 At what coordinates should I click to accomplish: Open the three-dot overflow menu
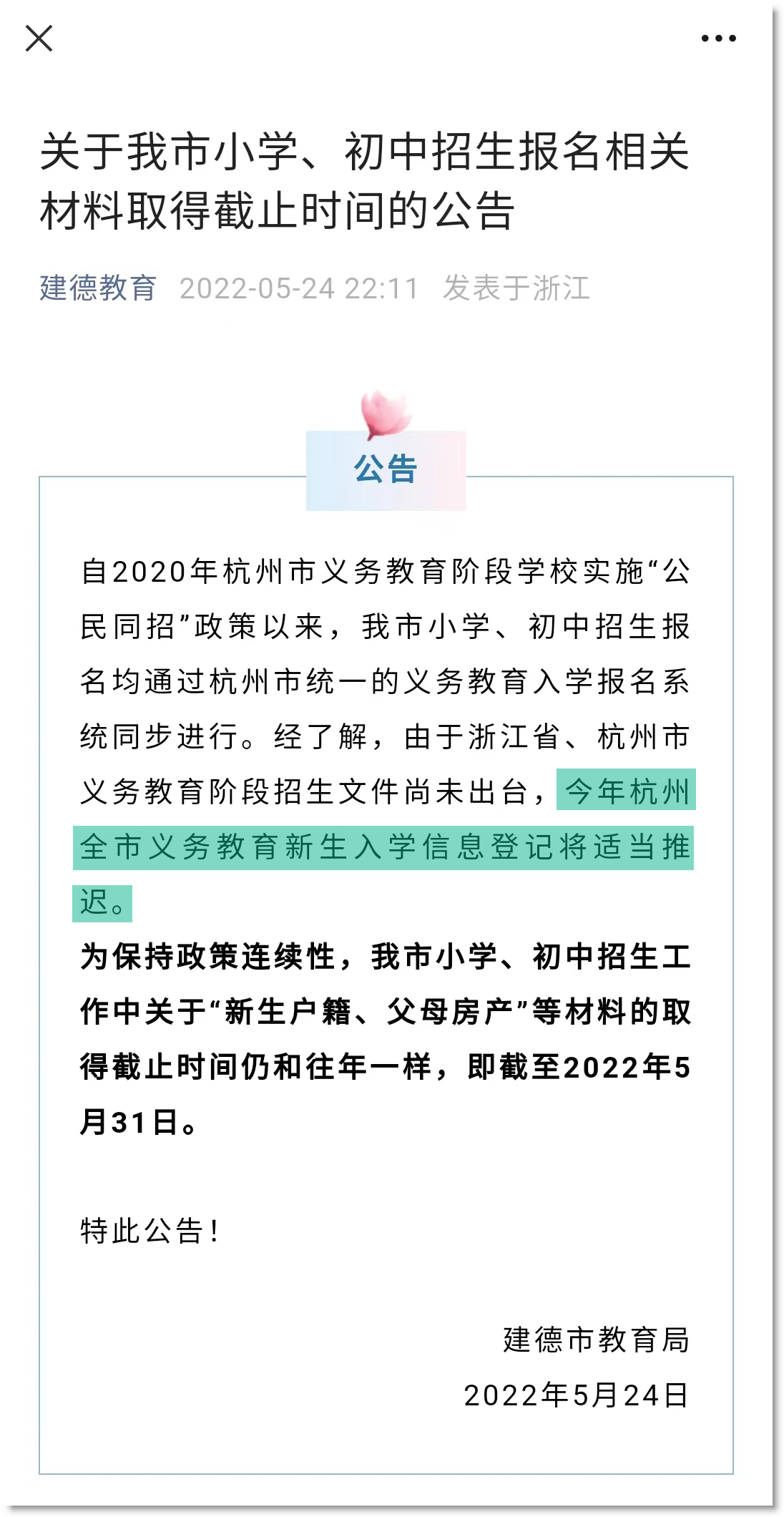[718, 39]
